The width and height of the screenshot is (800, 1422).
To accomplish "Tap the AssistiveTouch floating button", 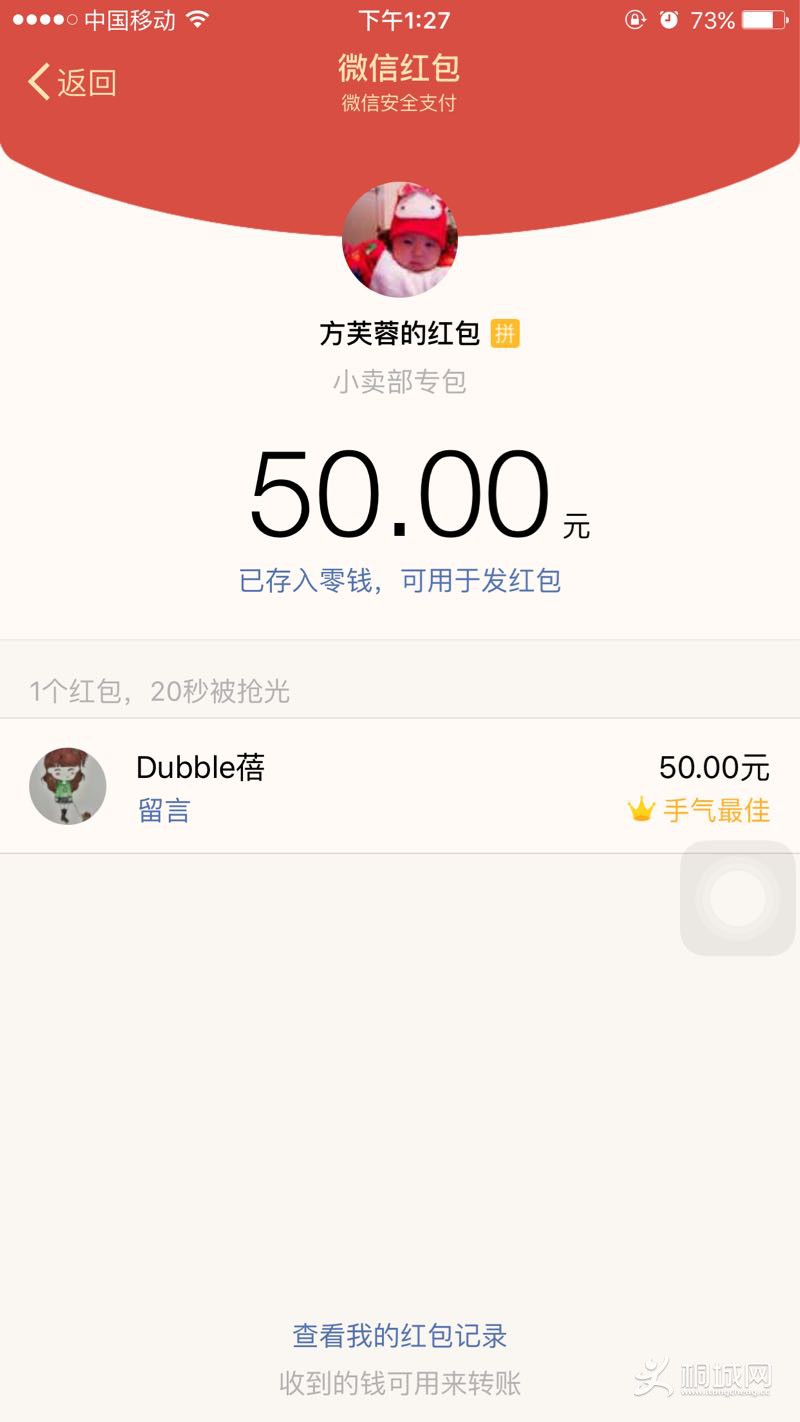I will coord(738,898).
